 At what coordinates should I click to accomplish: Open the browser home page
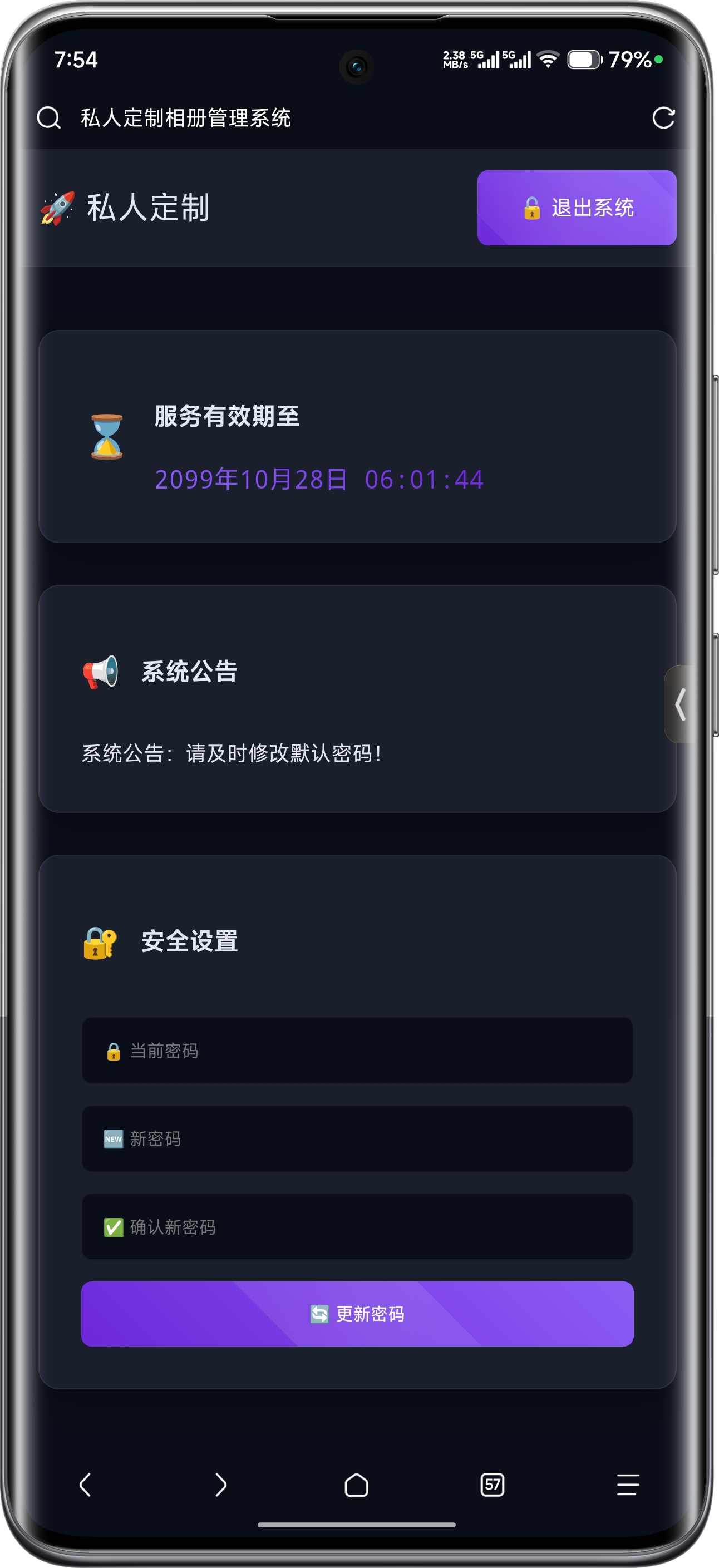[x=357, y=1485]
